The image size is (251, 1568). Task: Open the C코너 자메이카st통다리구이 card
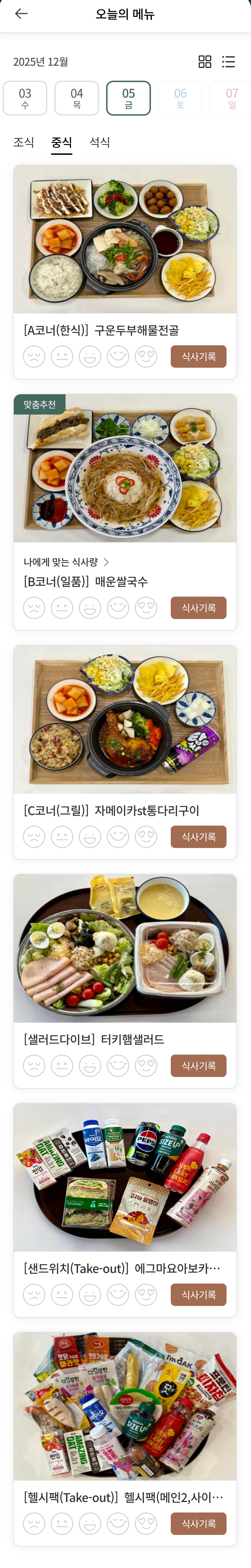(x=125, y=752)
